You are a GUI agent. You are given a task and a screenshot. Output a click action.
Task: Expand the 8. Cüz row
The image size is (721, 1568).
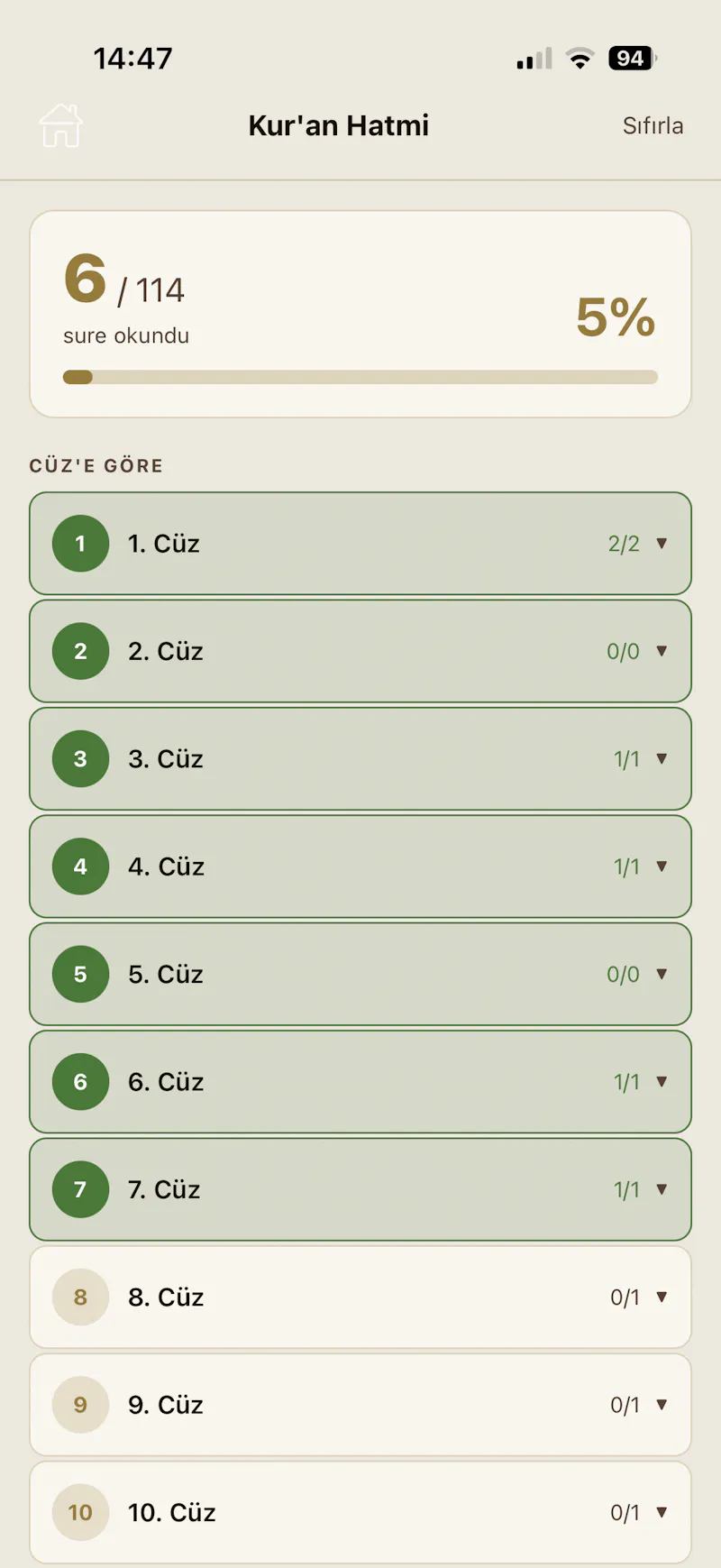pyautogui.click(x=360, y=1297)
